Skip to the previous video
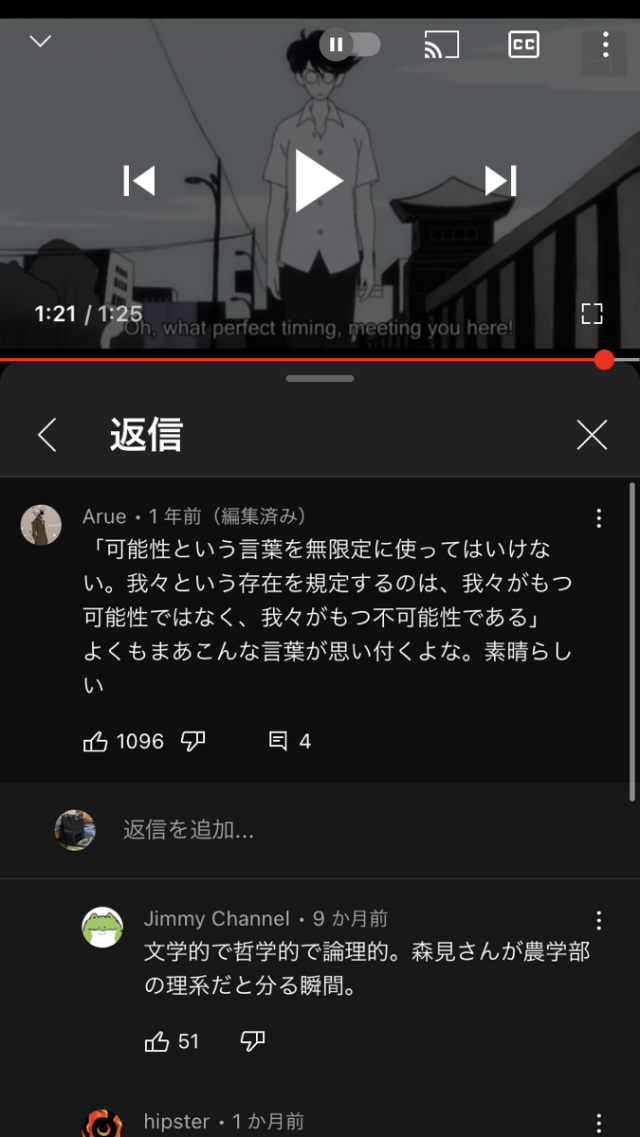Viewport: 640px width, 1137px height. point(139,181)
